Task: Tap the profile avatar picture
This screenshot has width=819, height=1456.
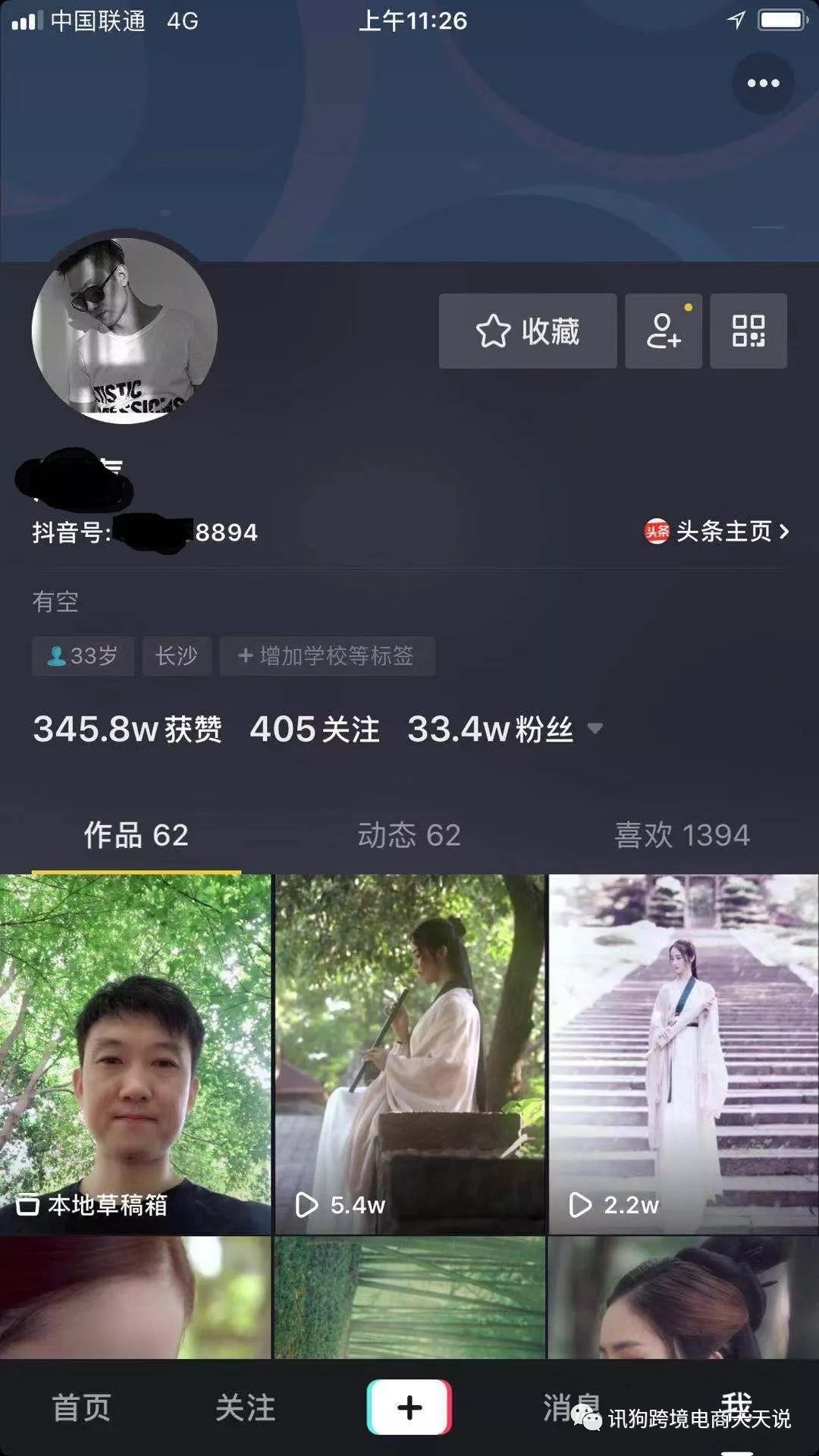Action: pos(125,331)
